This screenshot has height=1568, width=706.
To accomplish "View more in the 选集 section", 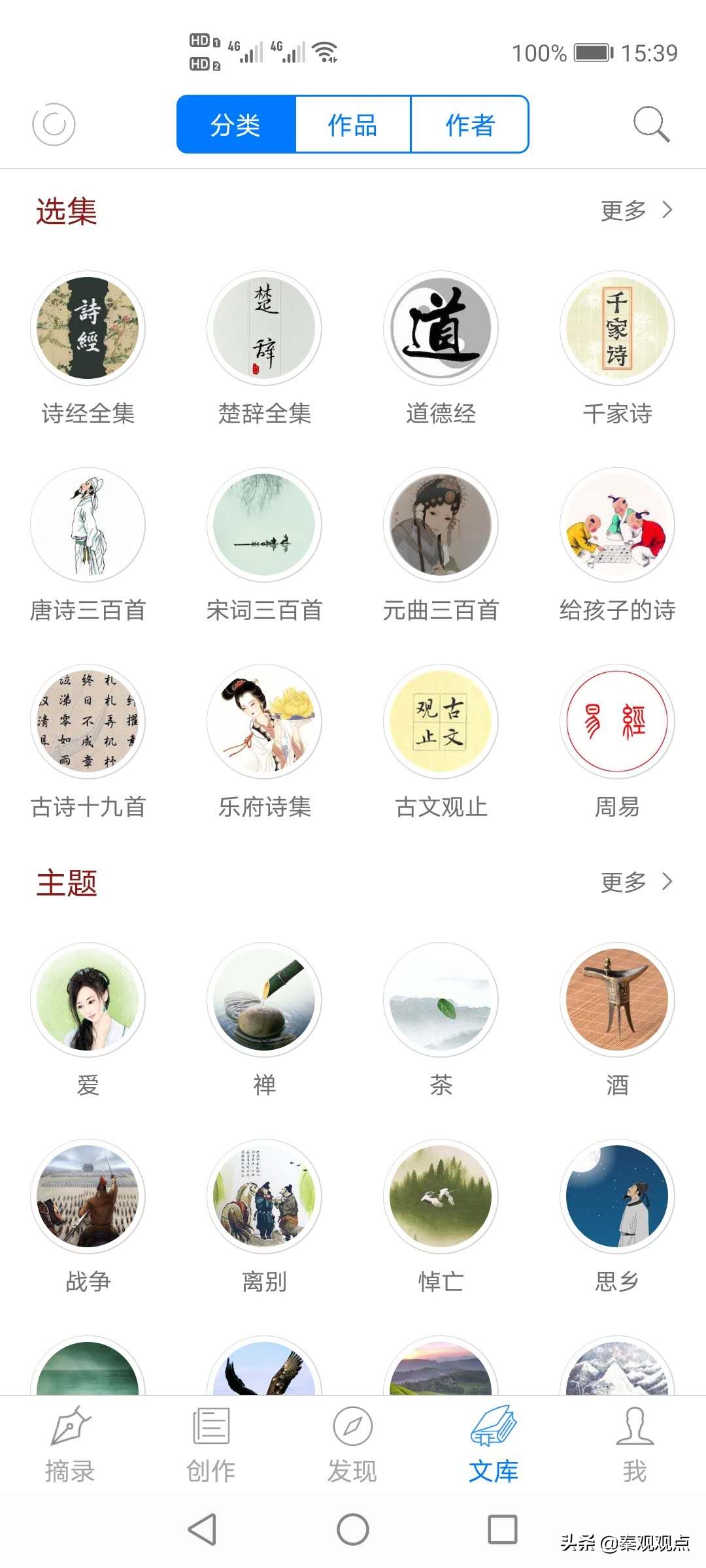I will (635, 210).
